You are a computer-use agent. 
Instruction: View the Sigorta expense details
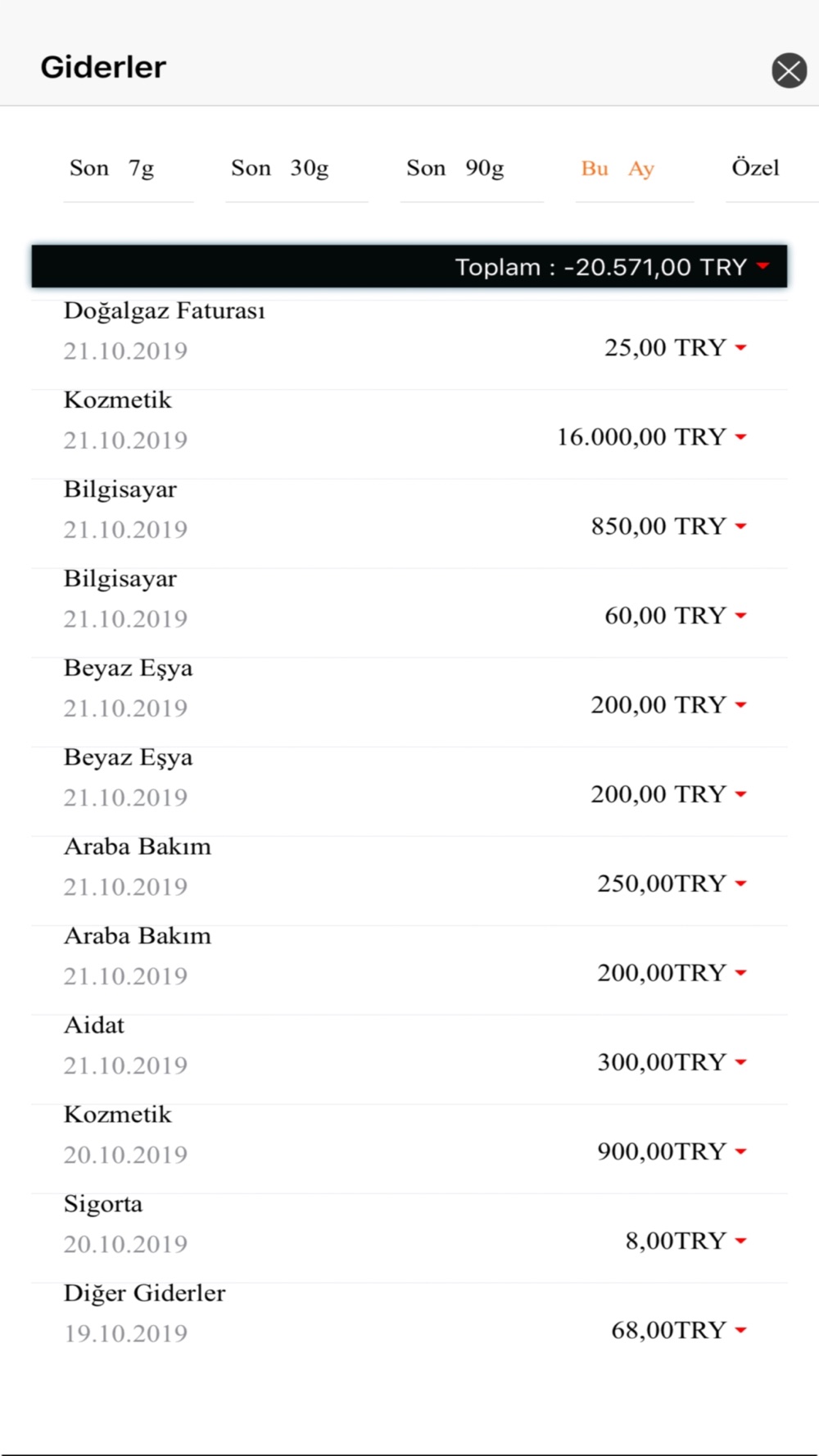point(409,1237)
